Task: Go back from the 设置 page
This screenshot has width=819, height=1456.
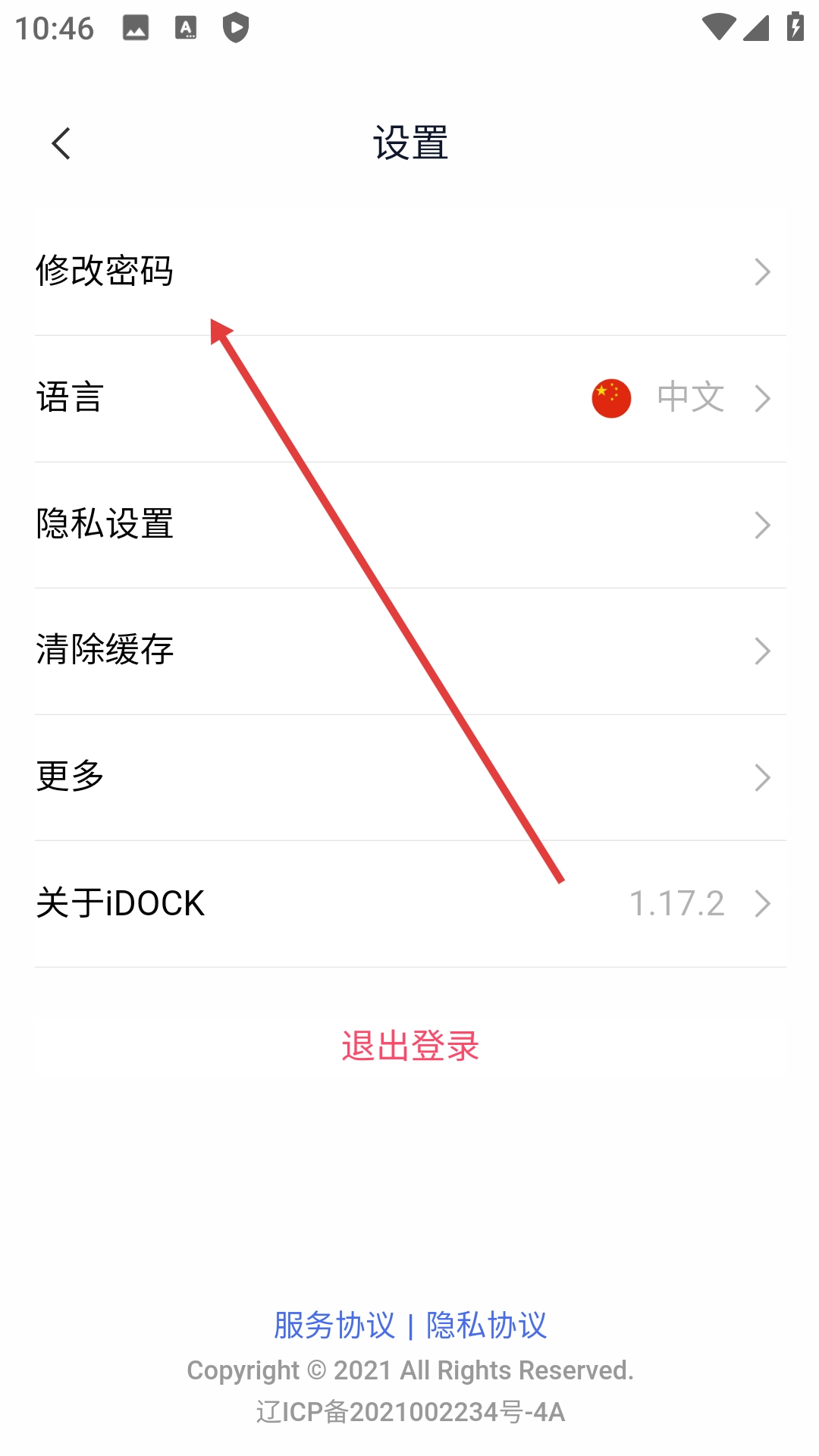Action: 61,143
